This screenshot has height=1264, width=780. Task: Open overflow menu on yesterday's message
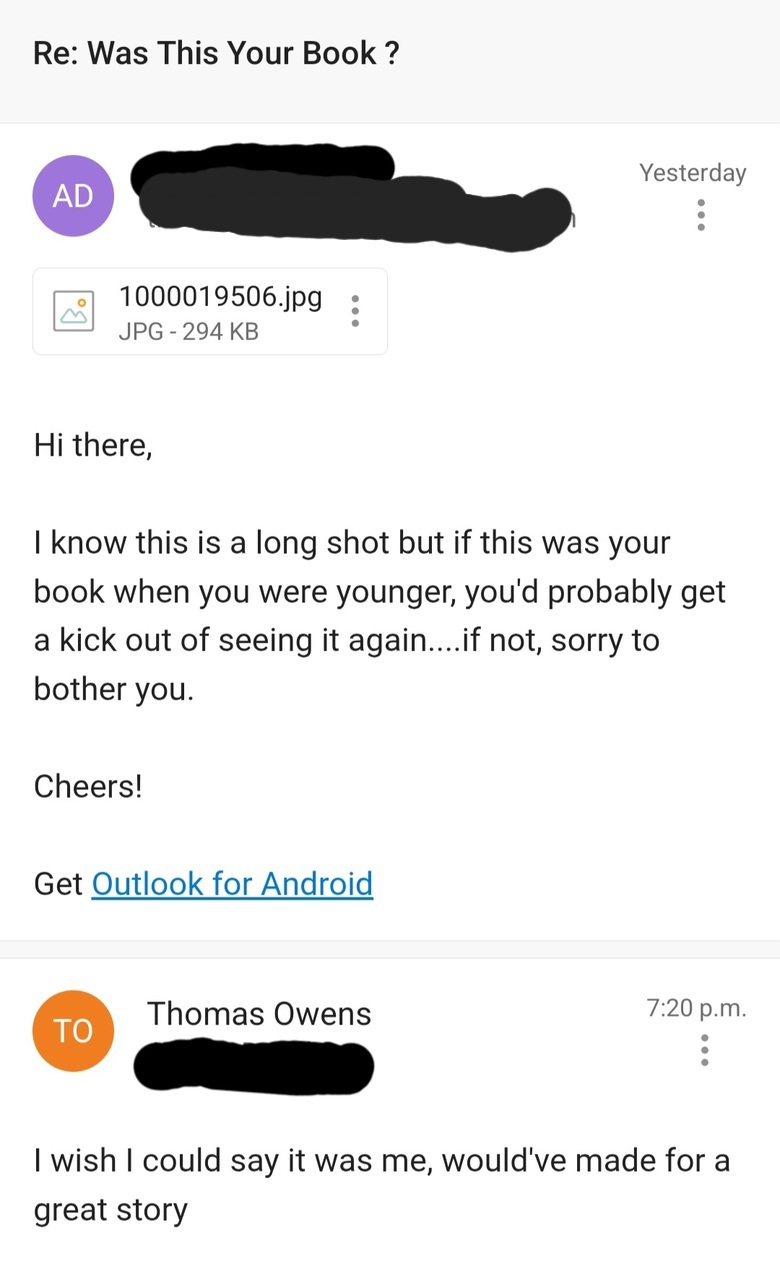[x=702, y=215]
